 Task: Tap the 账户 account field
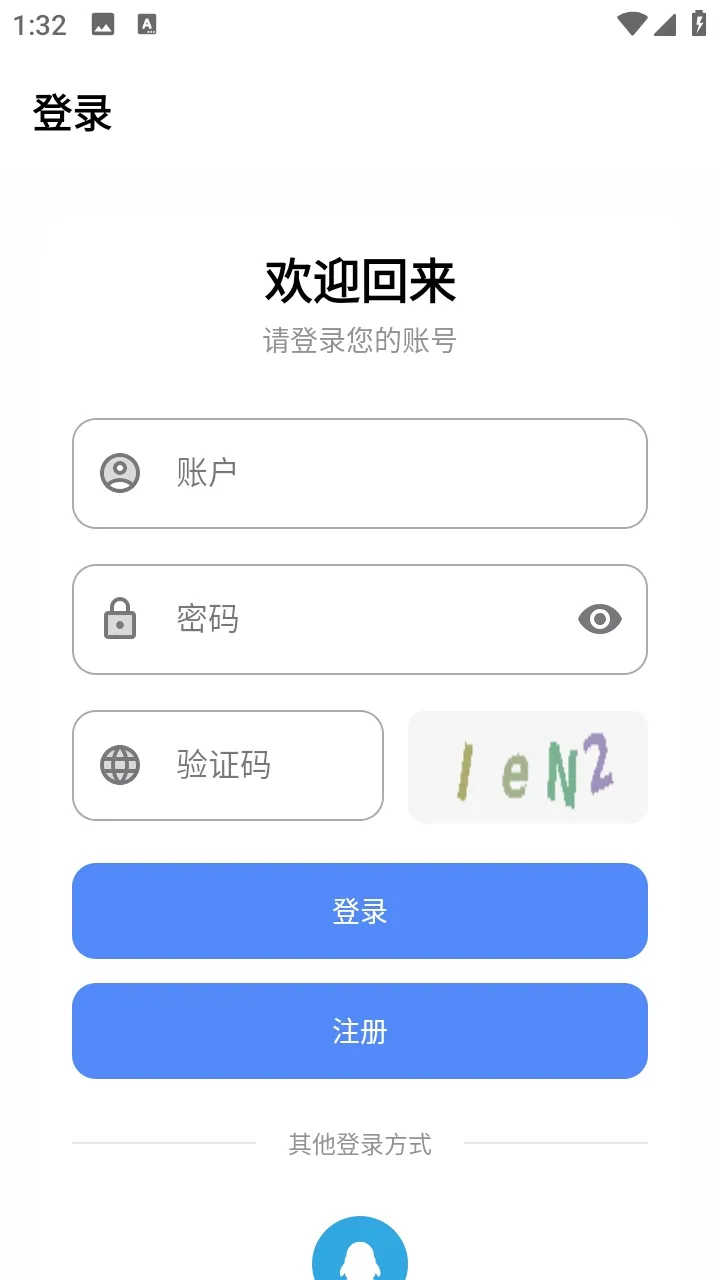[x=360, y=473]
